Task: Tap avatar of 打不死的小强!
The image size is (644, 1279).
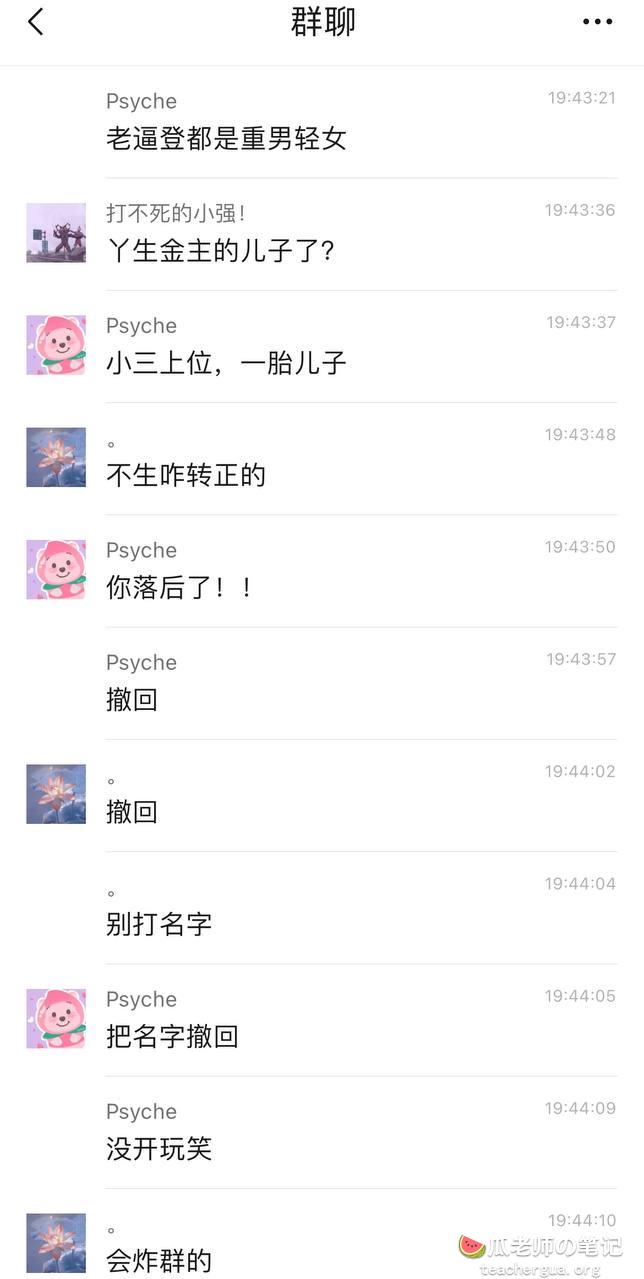Action: 56,233
